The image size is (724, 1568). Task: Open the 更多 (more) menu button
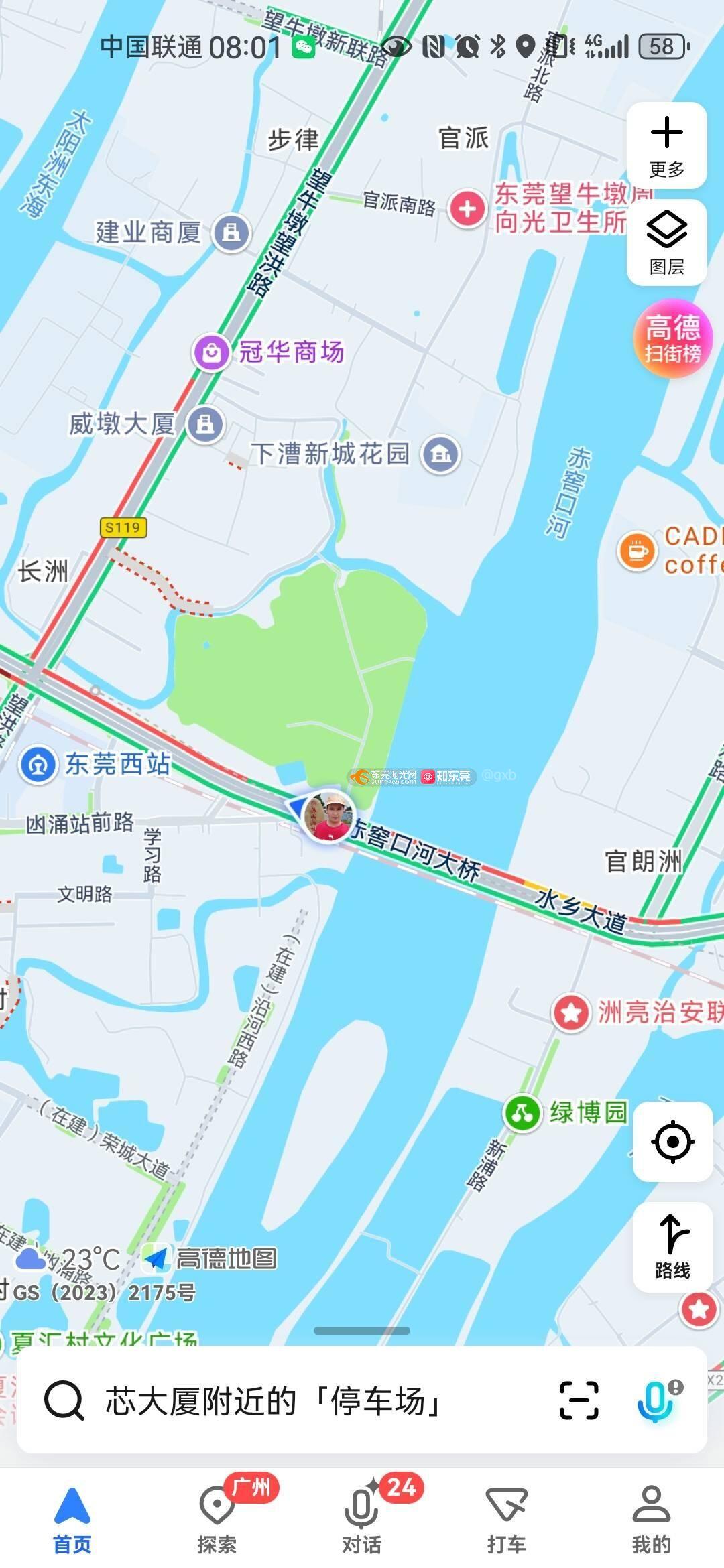(x=666, y=145)
